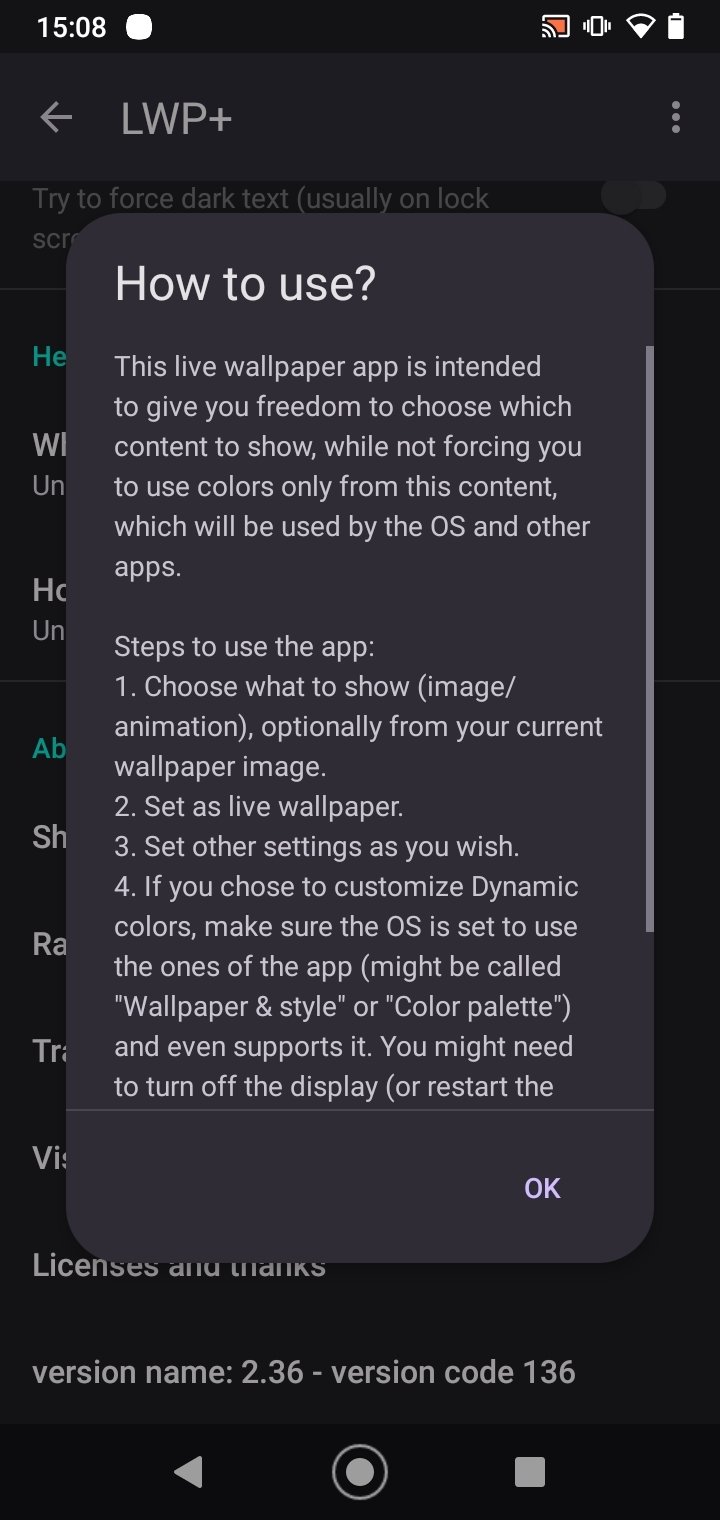Tap the system back button
The height and width of the screenshot is (1520, 720).
(188, 1471)
